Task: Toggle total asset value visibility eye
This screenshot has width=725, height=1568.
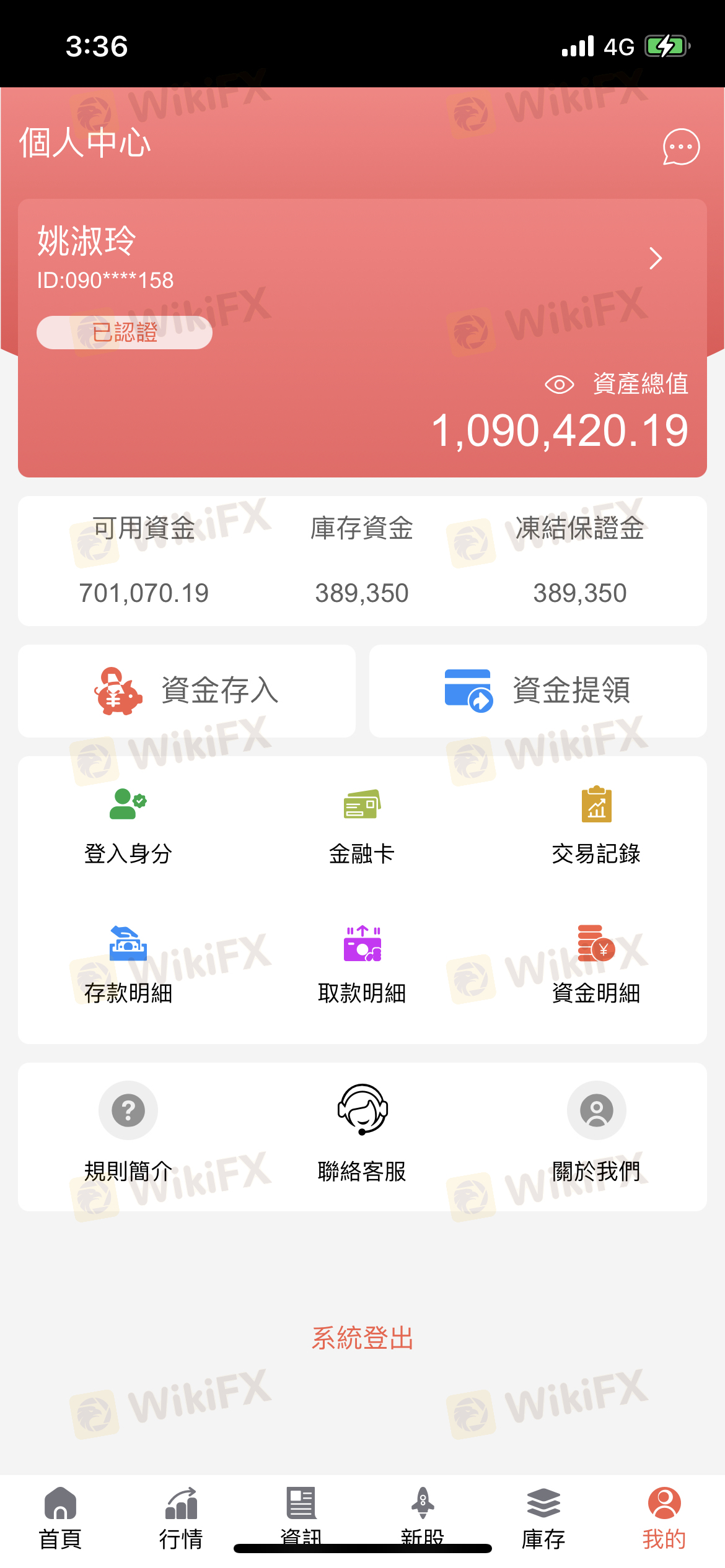Action: pos(559,385)
